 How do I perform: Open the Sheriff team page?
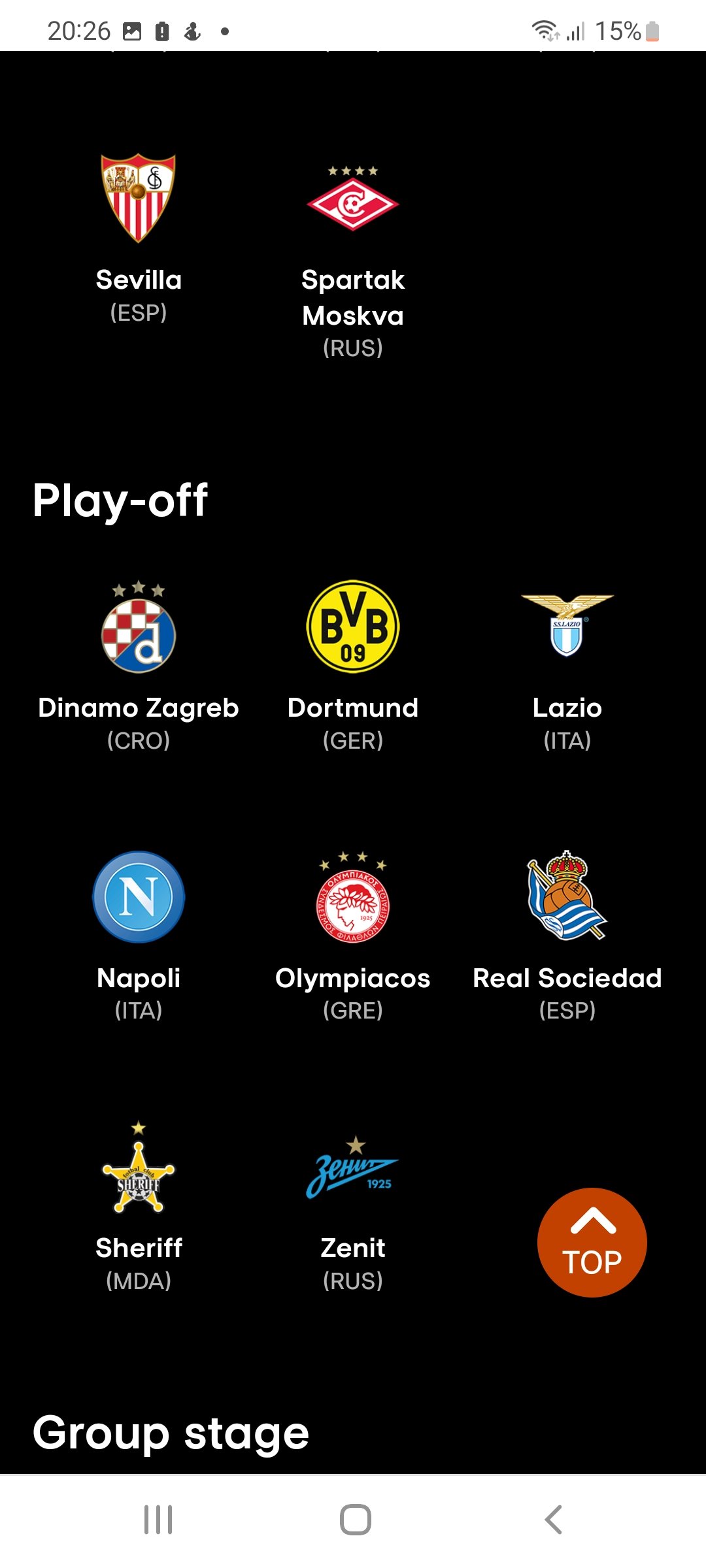139,1206
